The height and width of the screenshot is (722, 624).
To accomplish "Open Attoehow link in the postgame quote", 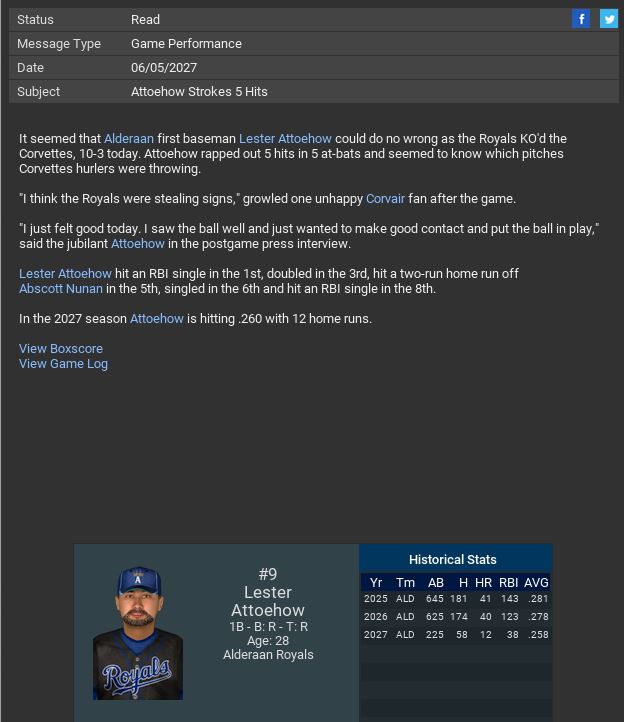I will (x=138, y=244).
